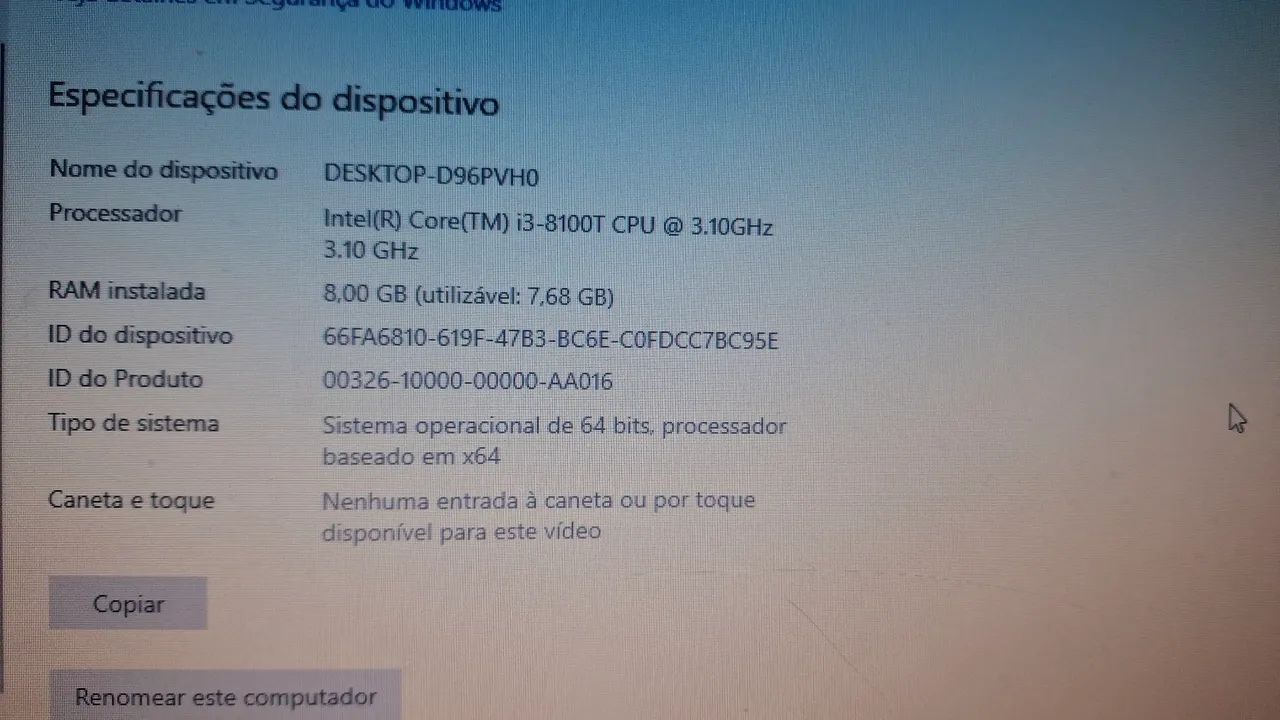This screenshot has height=720, width=1280.
Task: Copy the device specifications with Copiar
Action: (x=128, y=604)
